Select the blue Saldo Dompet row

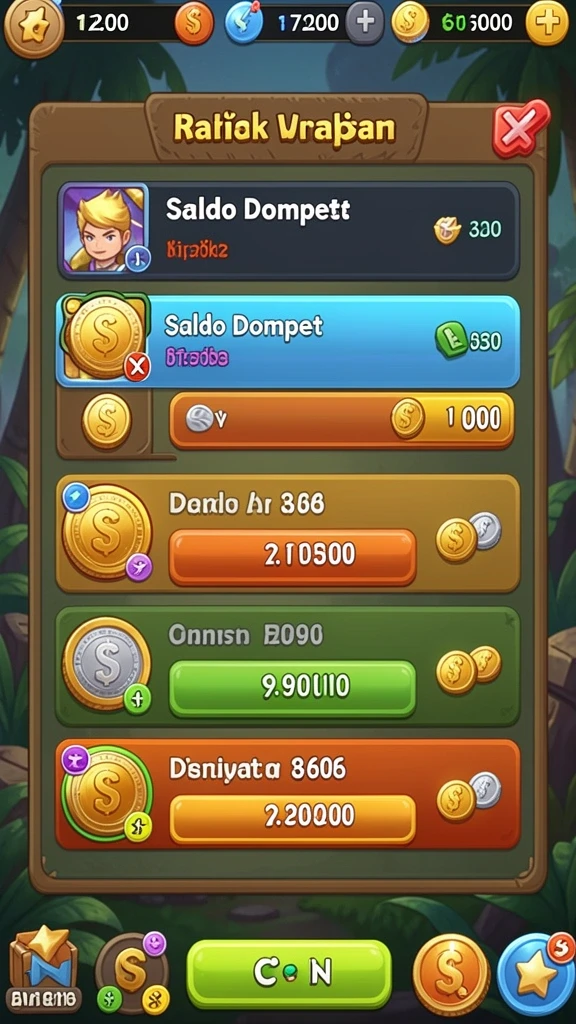(x=289, y=340)
